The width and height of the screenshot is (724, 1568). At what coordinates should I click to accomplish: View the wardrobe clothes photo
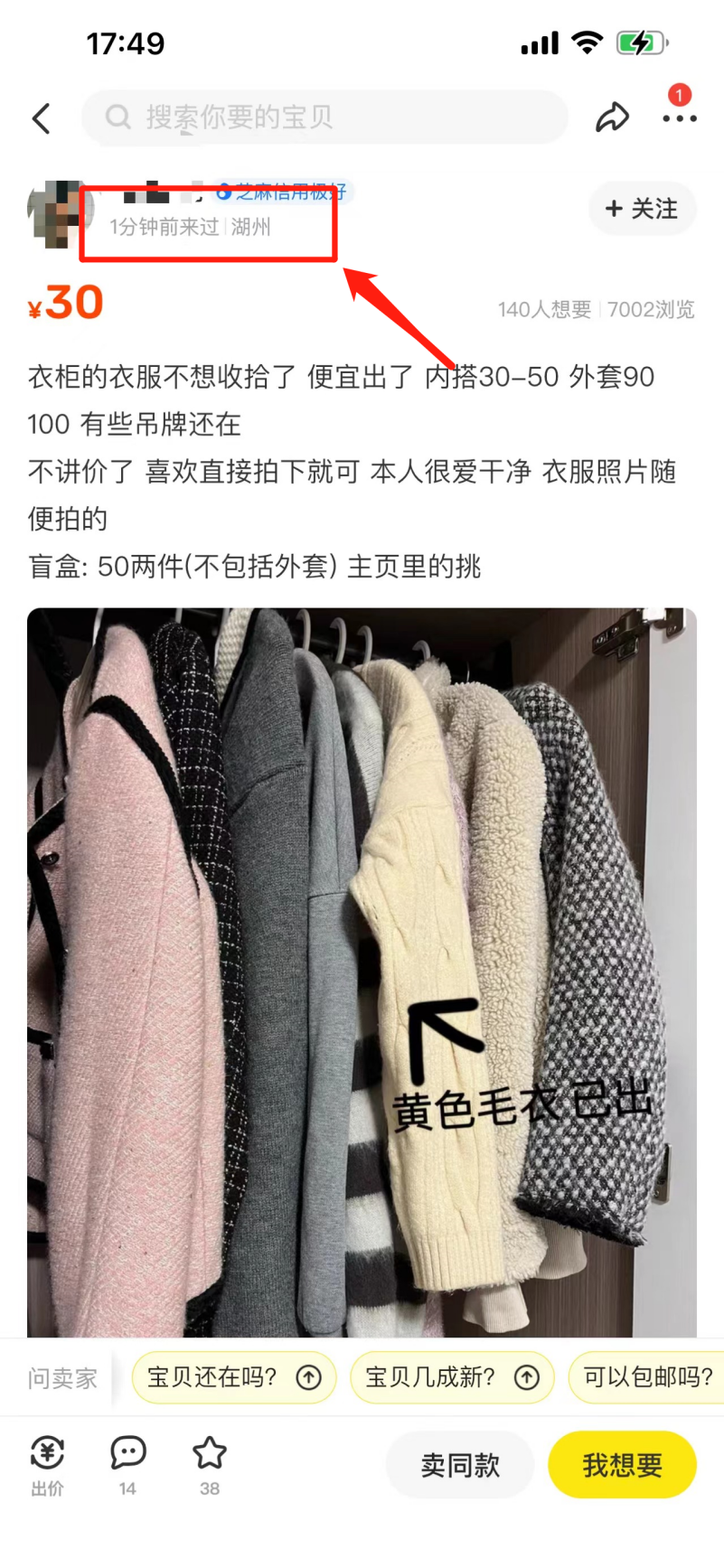pos(362,972)
